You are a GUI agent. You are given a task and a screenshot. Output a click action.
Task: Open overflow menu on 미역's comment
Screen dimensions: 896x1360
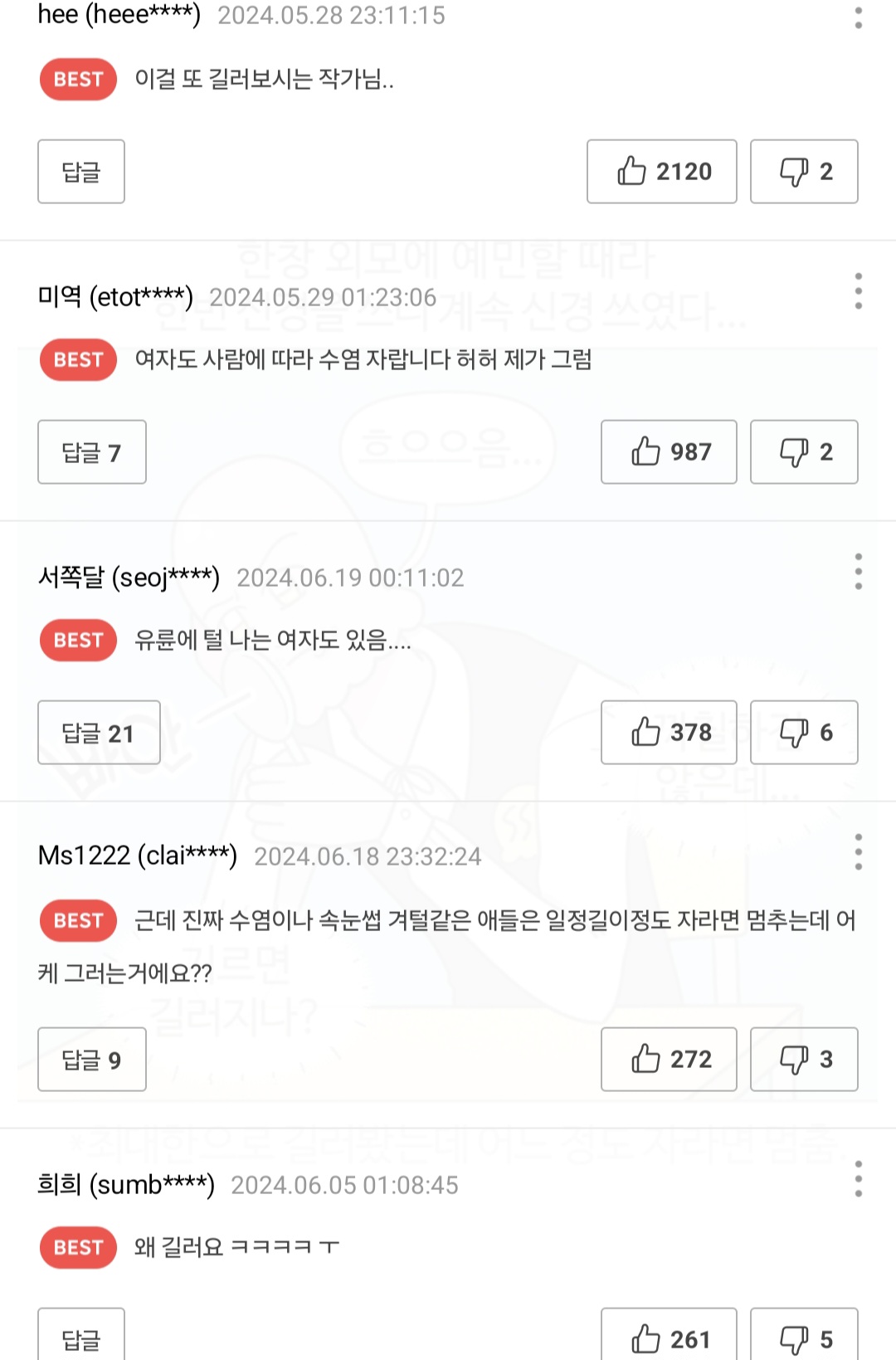(858, 291)
